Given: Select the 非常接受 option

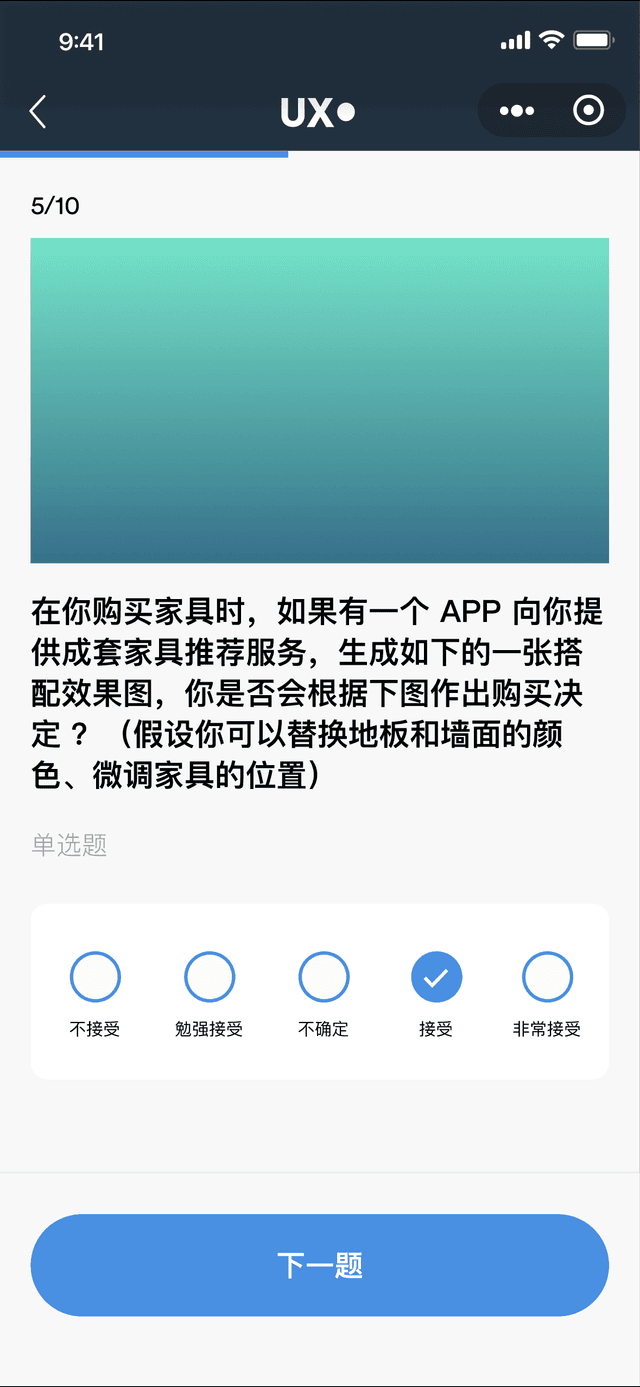Looking at the screenshot, I should click(x=547, y=977).
